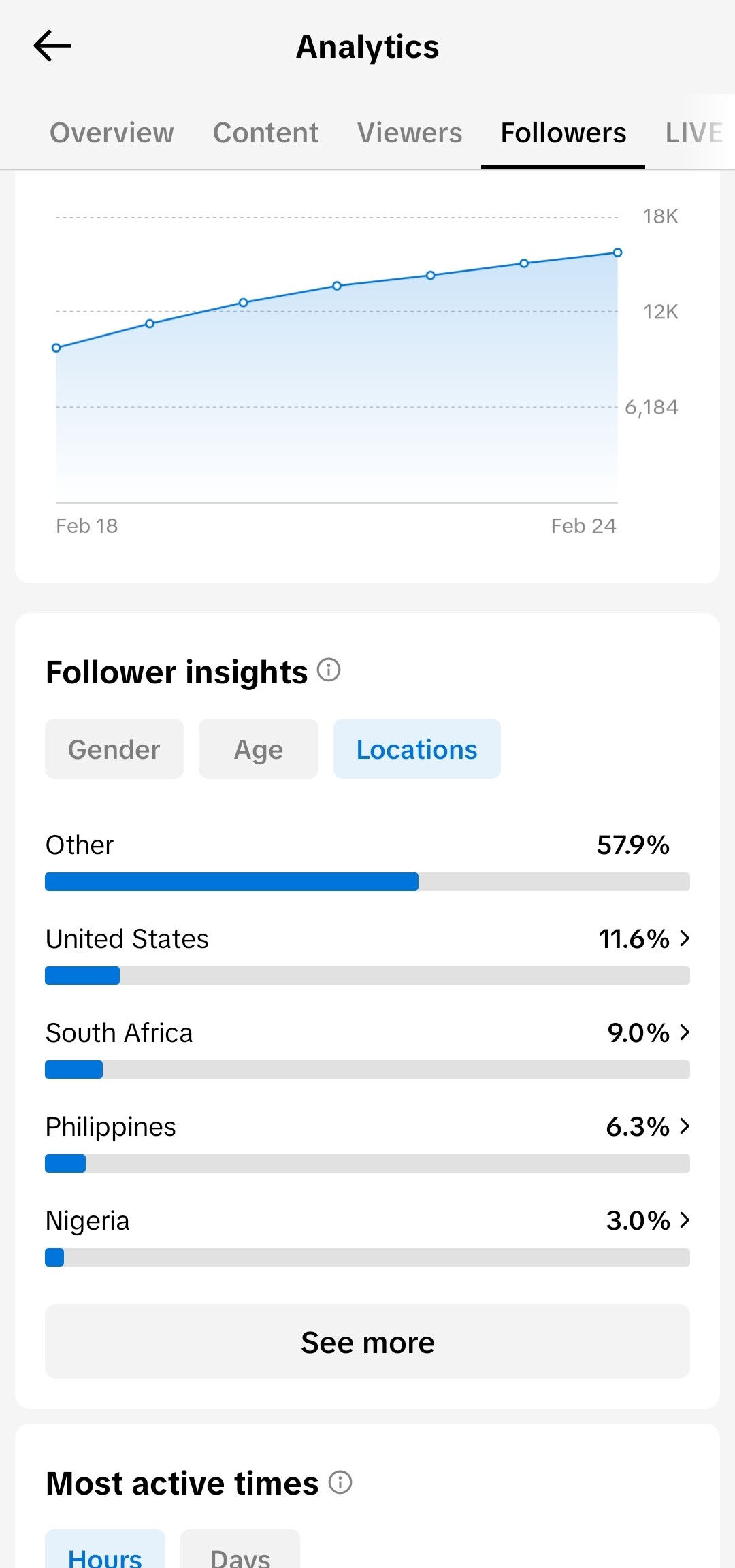Viewport: 735px width, 1568px height.
Task: Open Nigeria location details
Action: click(367, 1236)
